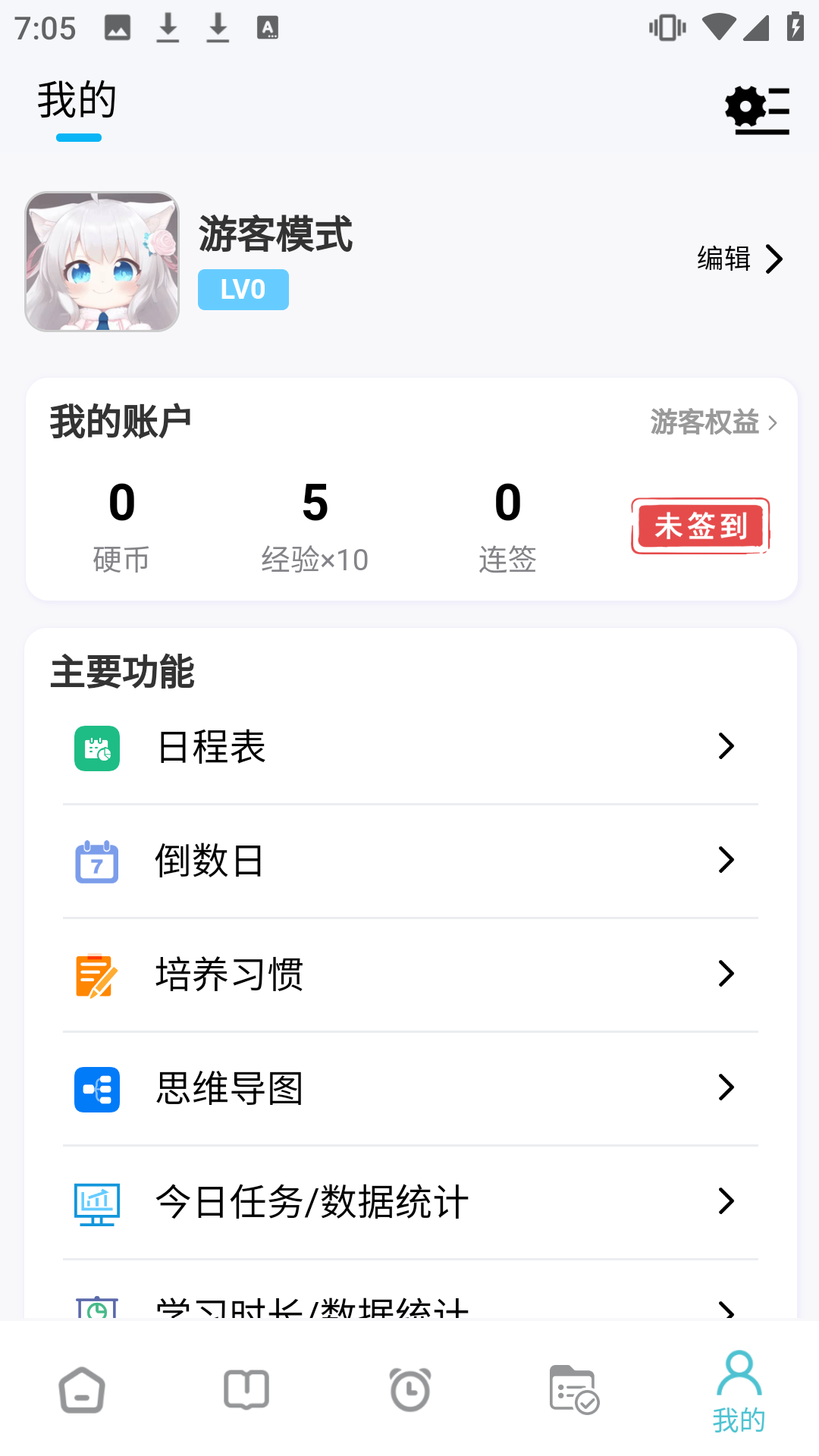The width and height of the screenshot is (819, 1456).
Task: Select the 日程表 calendar schedule icon
Action: tap(96, 748)
